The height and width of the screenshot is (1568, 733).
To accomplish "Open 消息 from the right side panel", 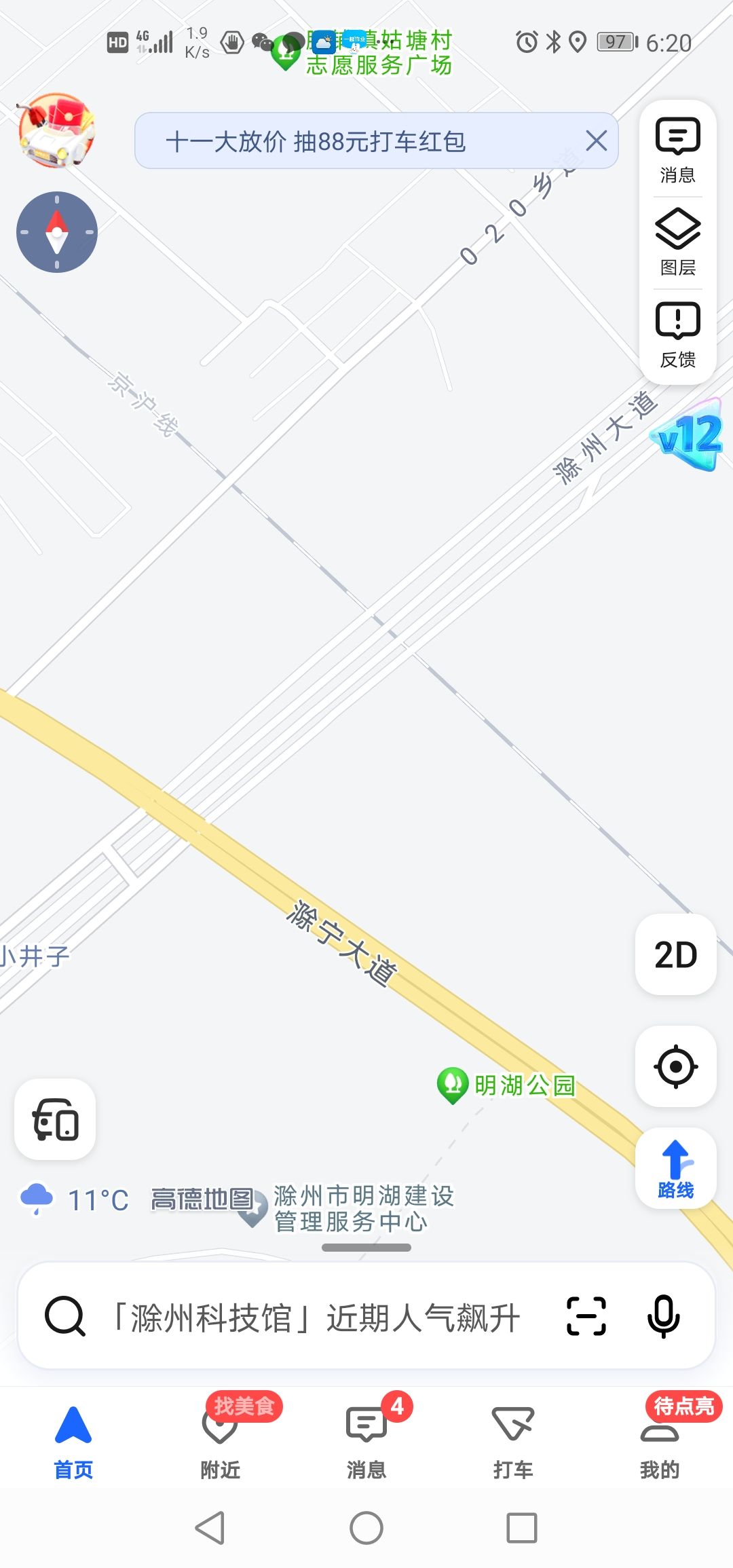I will click(x=677, y=151).
